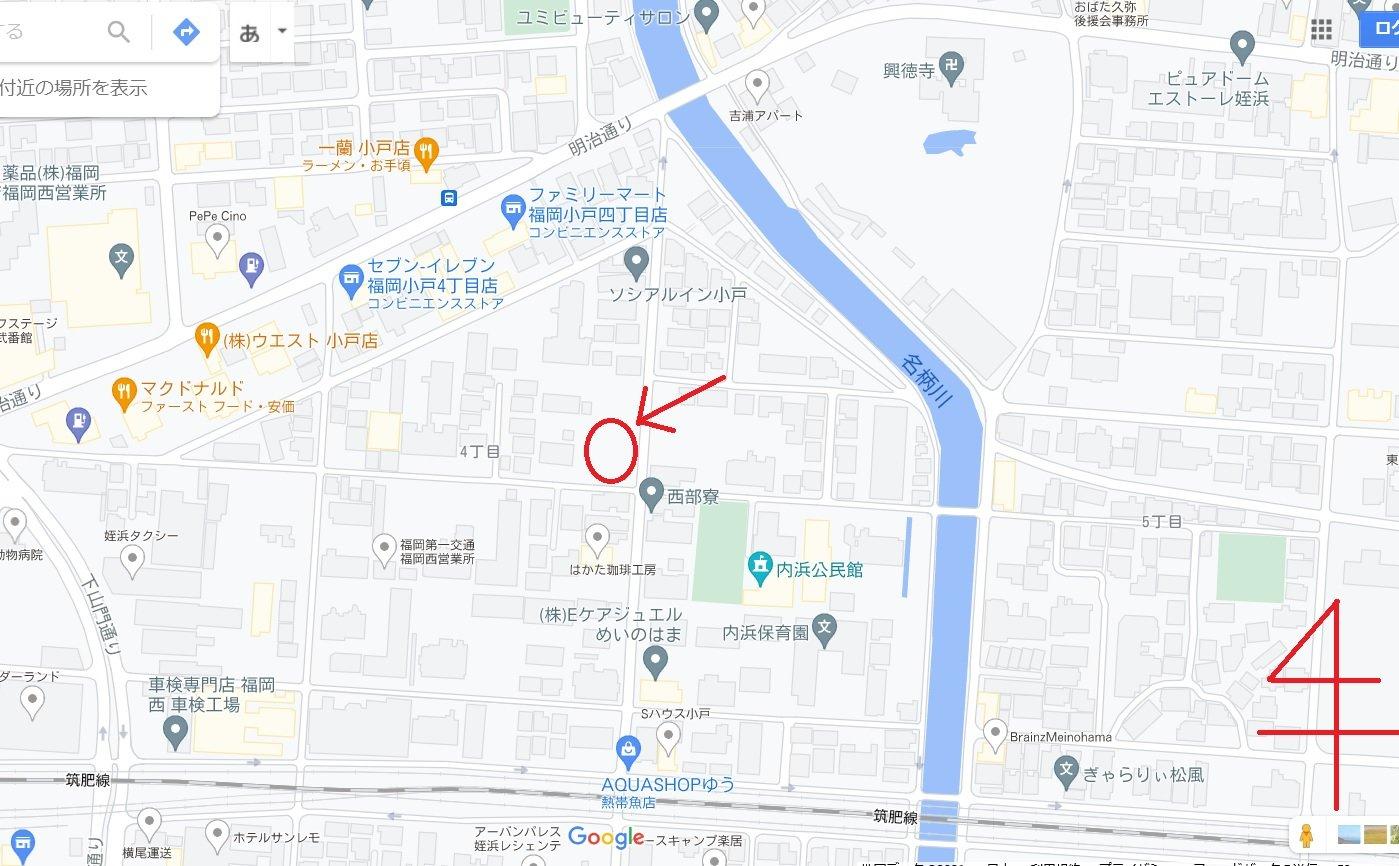This screenshot has width=1399, height=866.
Task: Select the ソシアルイン小戸 place pin
Action: (x=636, y=262)
